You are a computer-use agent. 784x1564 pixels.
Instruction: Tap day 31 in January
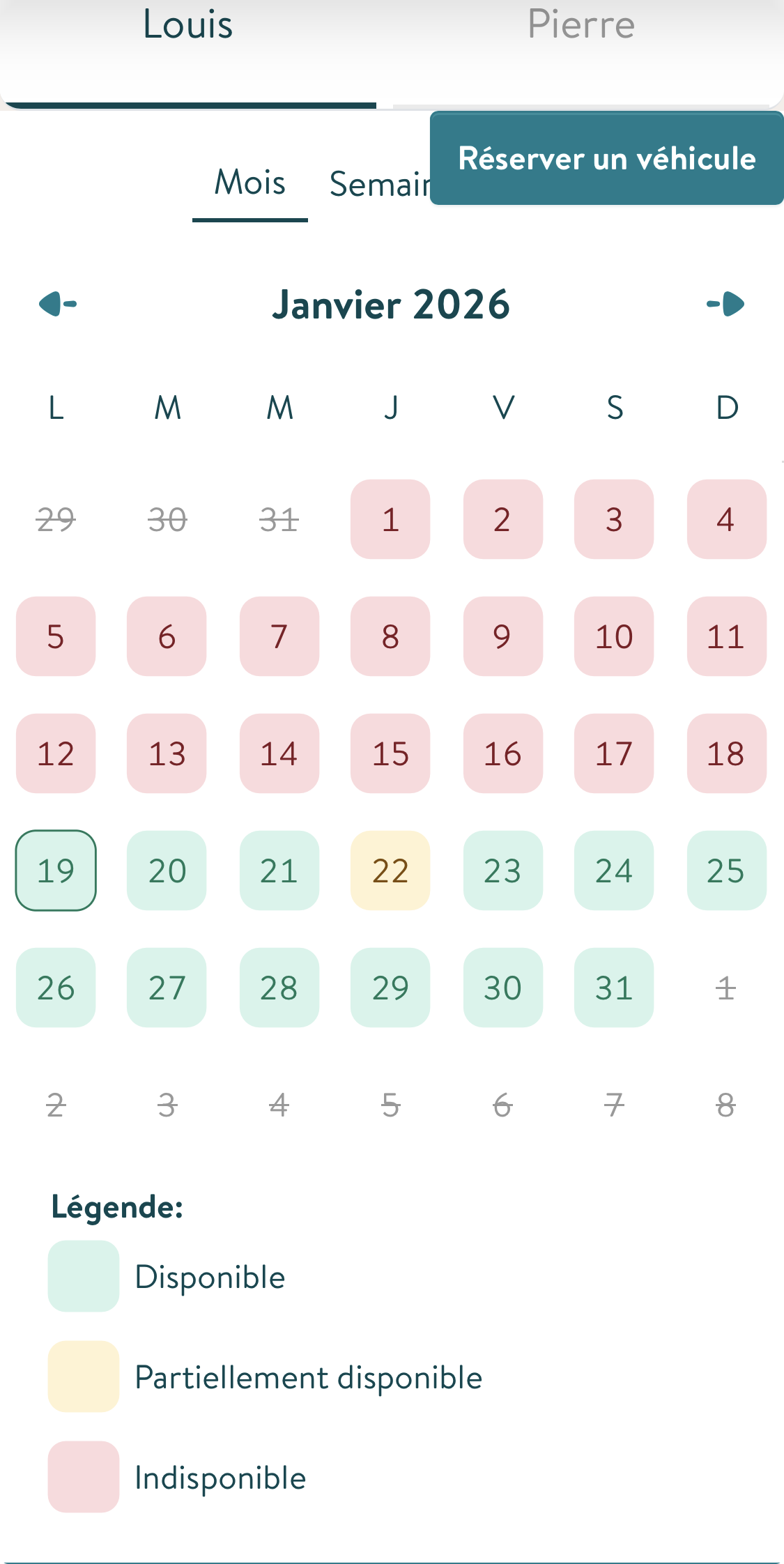(x=614, y=988)
